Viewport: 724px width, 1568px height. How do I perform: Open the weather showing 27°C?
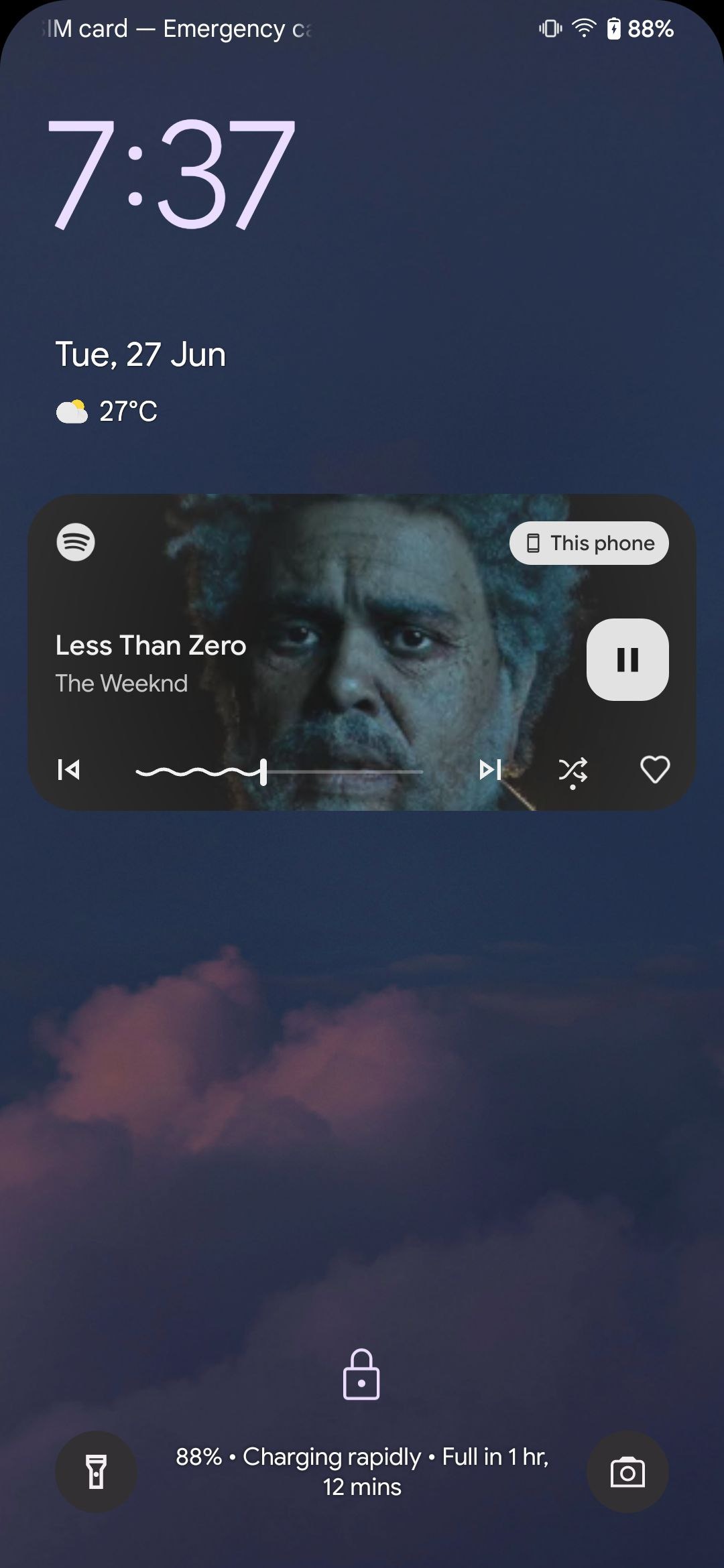pos(107,411)
